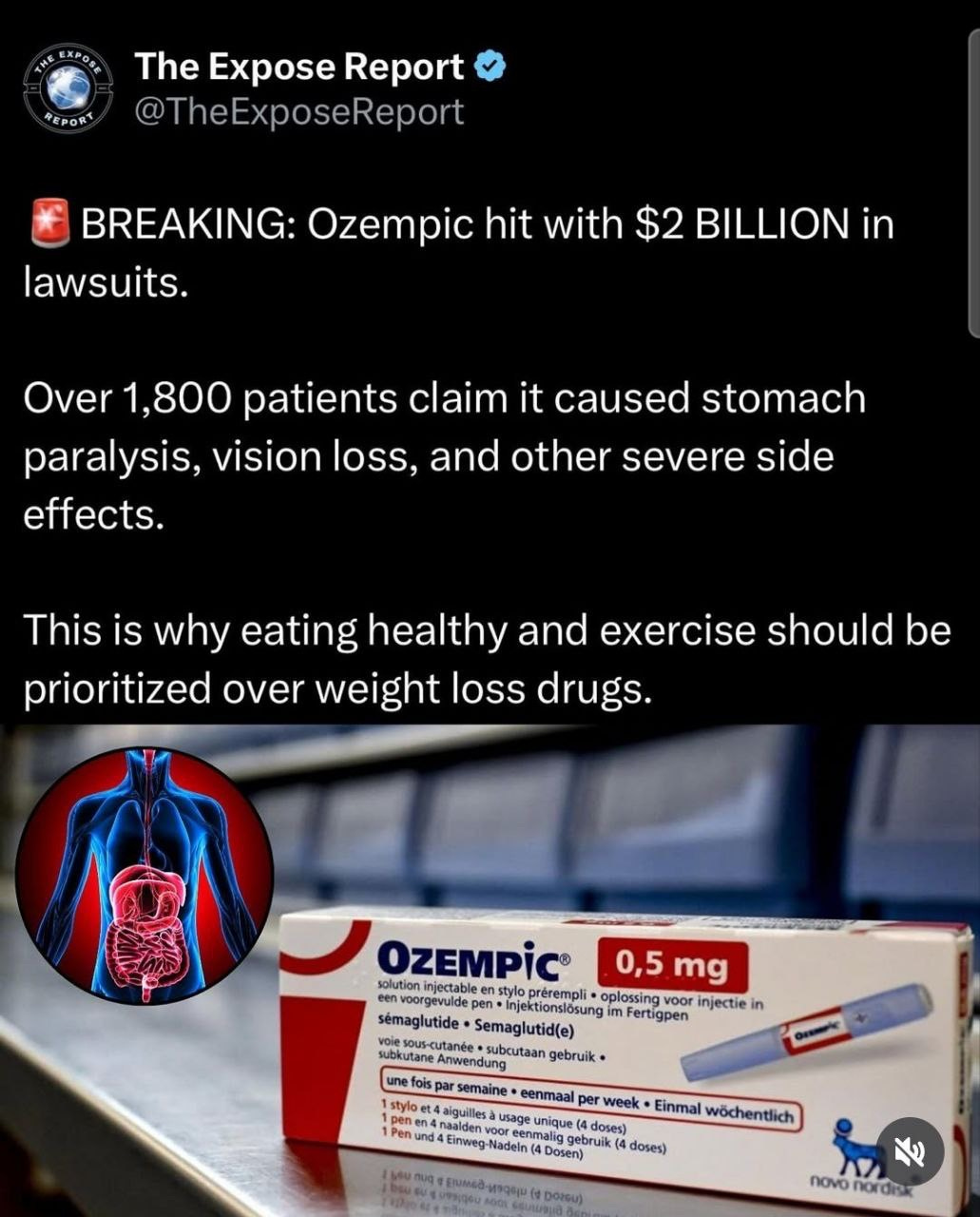Unmute the video sound
Screen dimensions: 980x1217
[x=909, y=1151]
